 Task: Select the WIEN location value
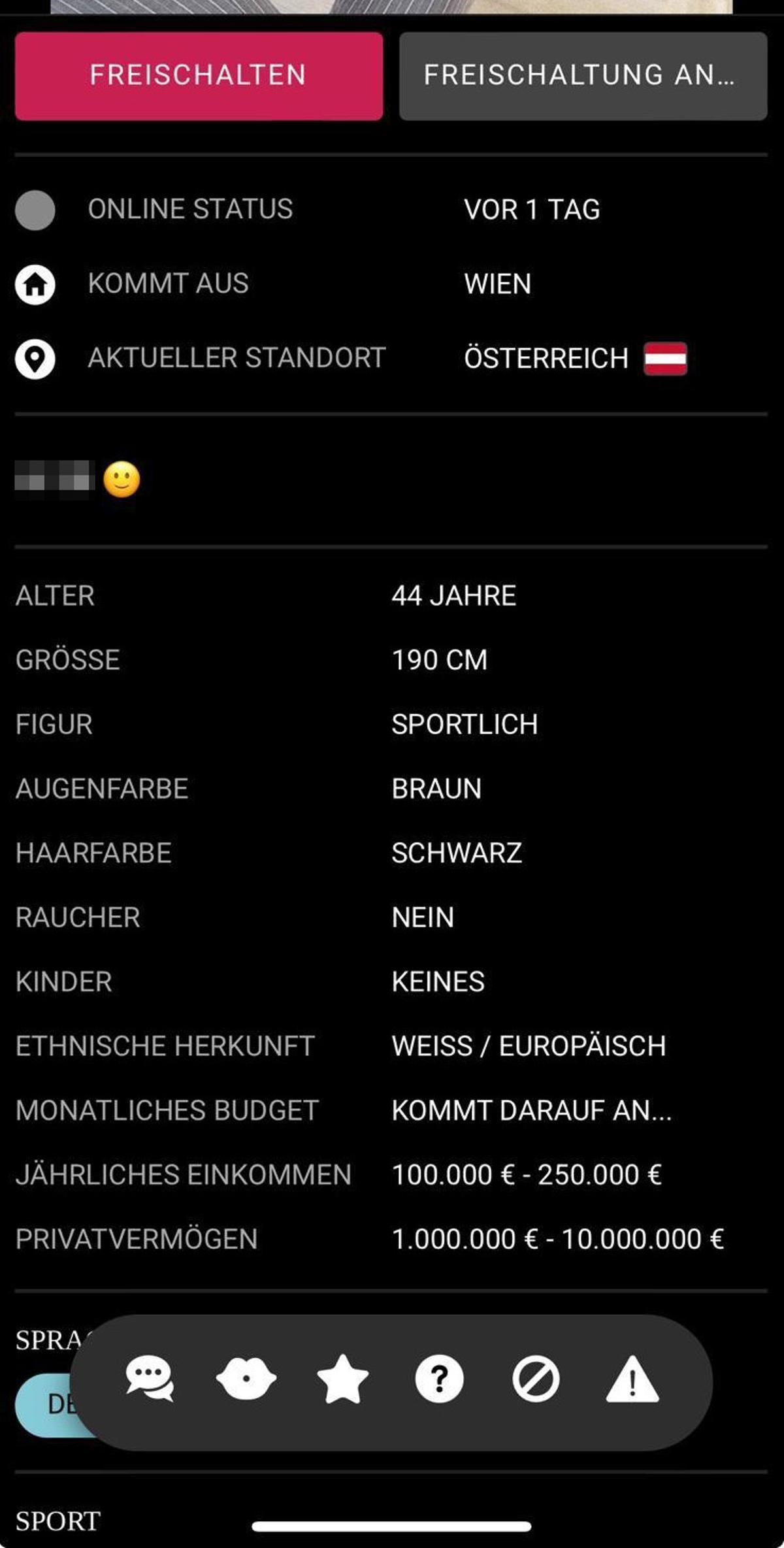pyautogui.click(x=498, y=284)
